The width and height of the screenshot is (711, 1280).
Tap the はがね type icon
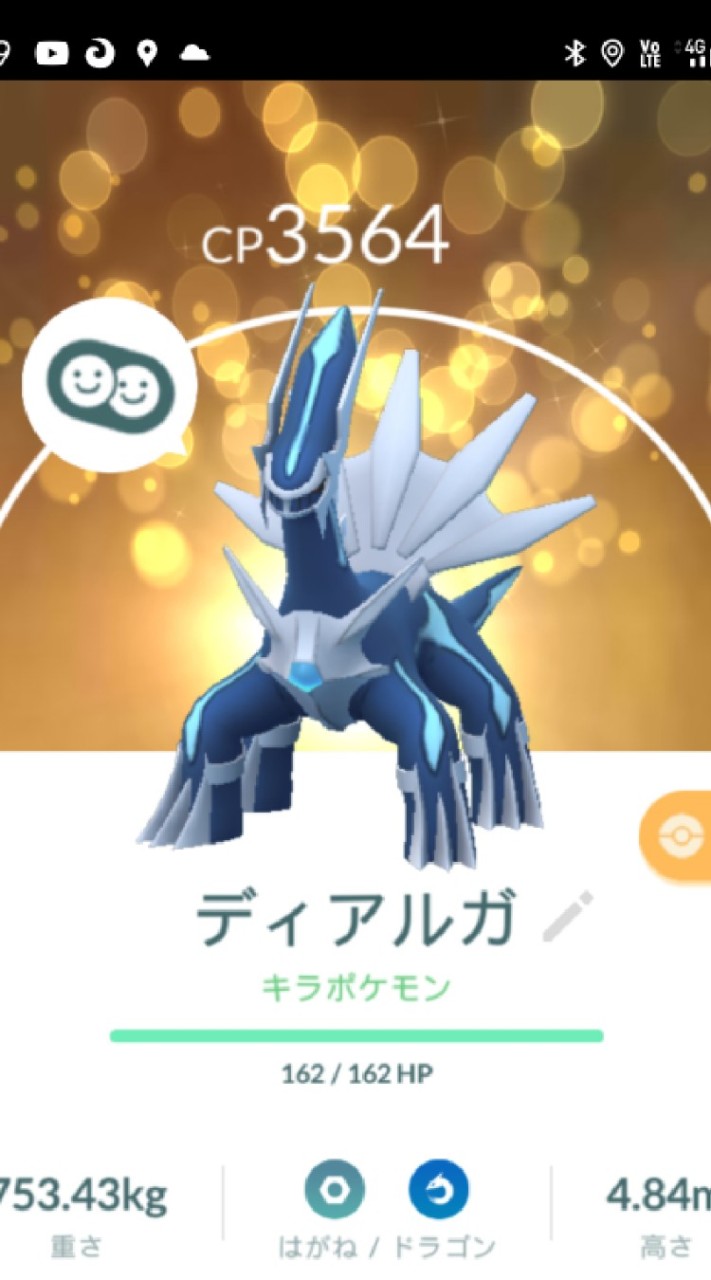pyautogui.click(x=335, y=1191)
